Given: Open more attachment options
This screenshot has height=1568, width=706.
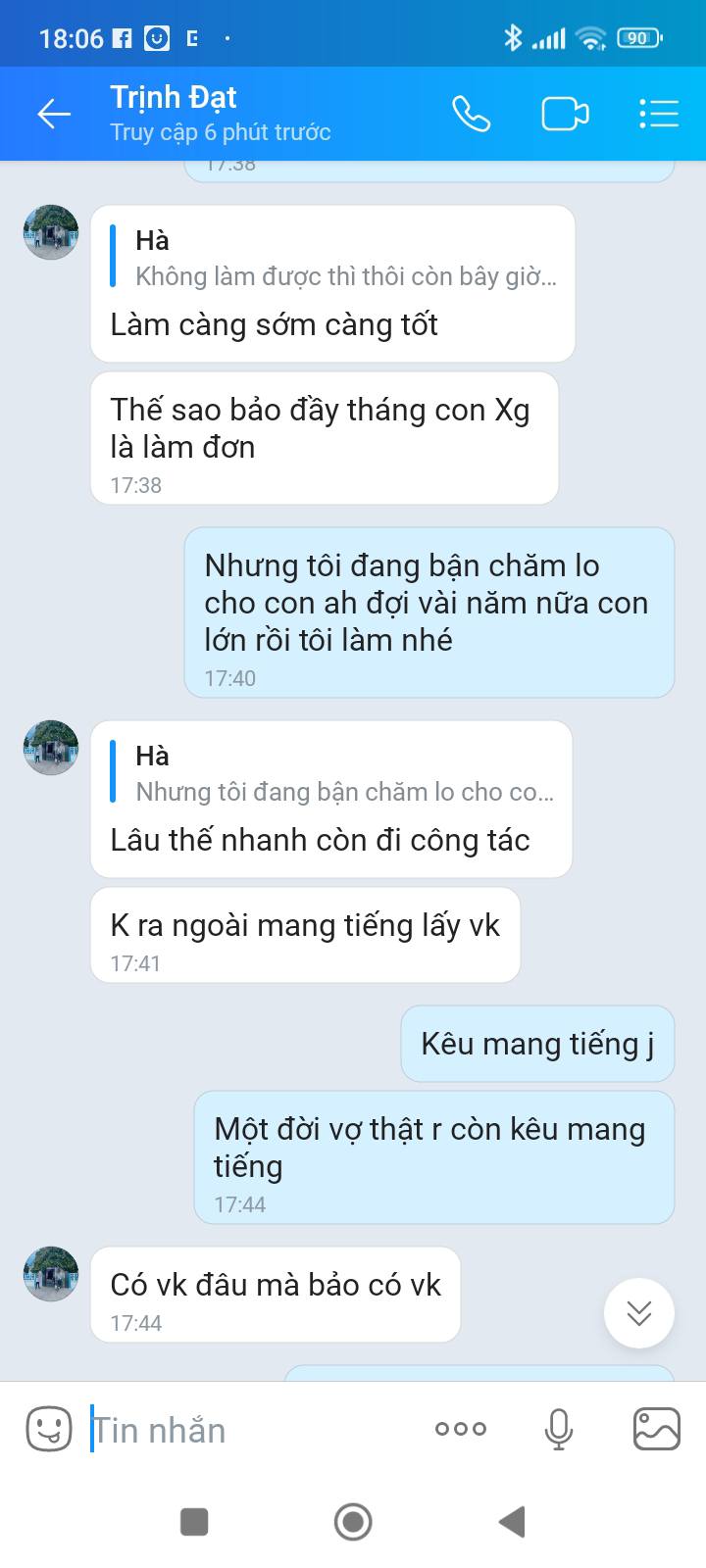Looking at the screenshot, I should click(x=460, y=1429).
